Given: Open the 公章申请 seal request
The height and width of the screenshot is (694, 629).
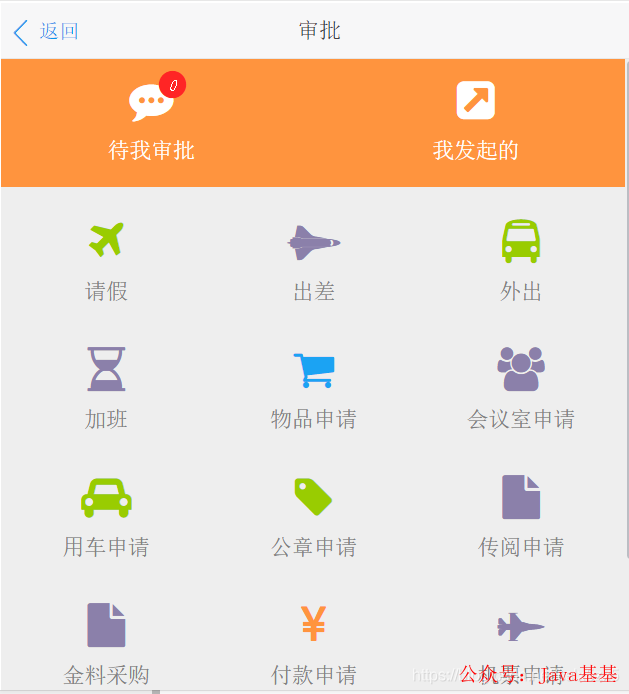Looking at the screenshot, I should point(314,516).
